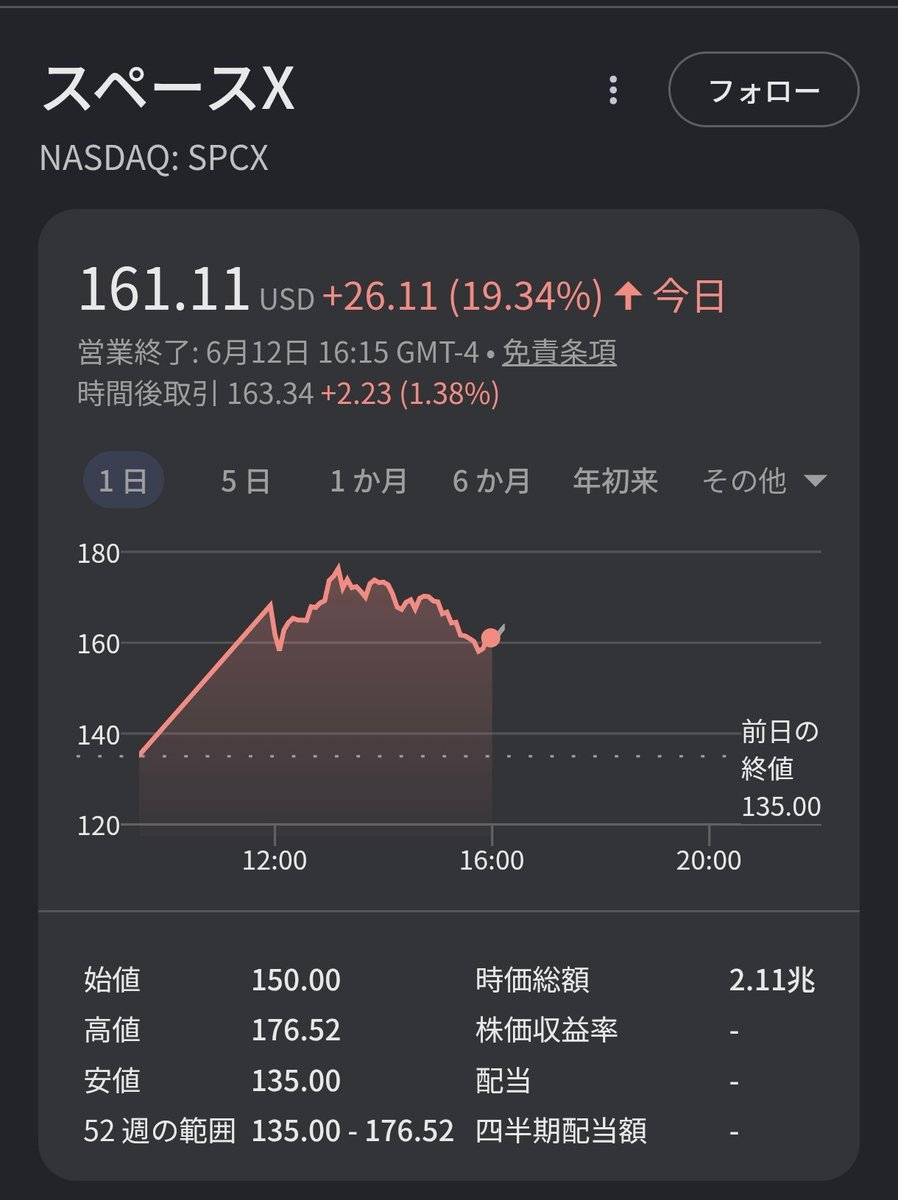This screenshot has height=1200, width=898.
Task: Show the 1か月 chart range
Action: click(369, 481)
